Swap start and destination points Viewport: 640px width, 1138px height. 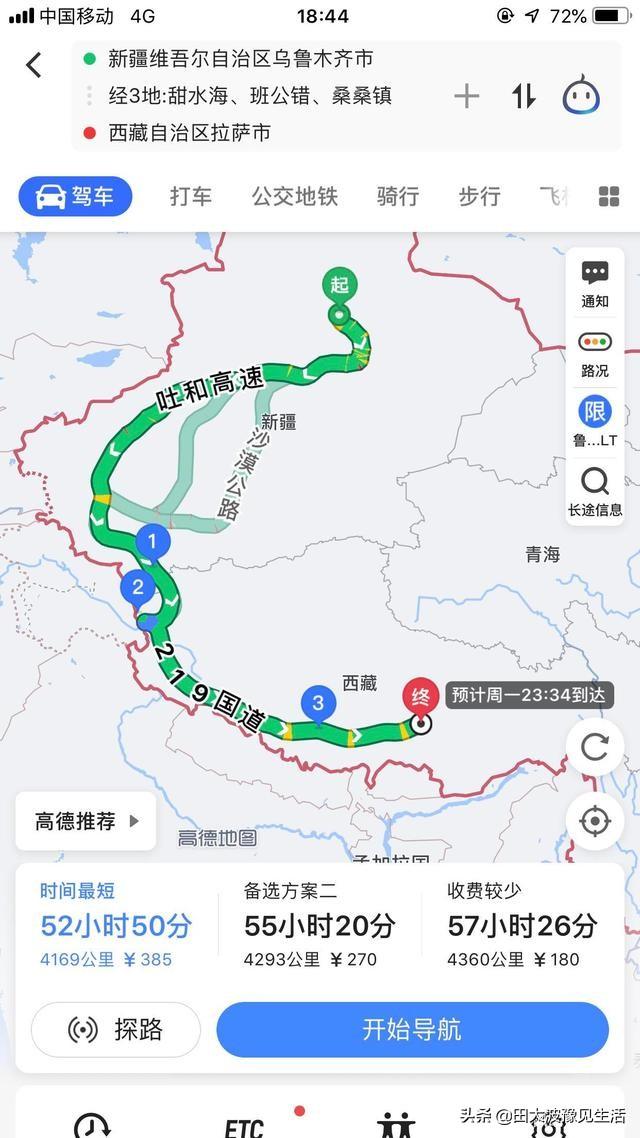point(523,96)
